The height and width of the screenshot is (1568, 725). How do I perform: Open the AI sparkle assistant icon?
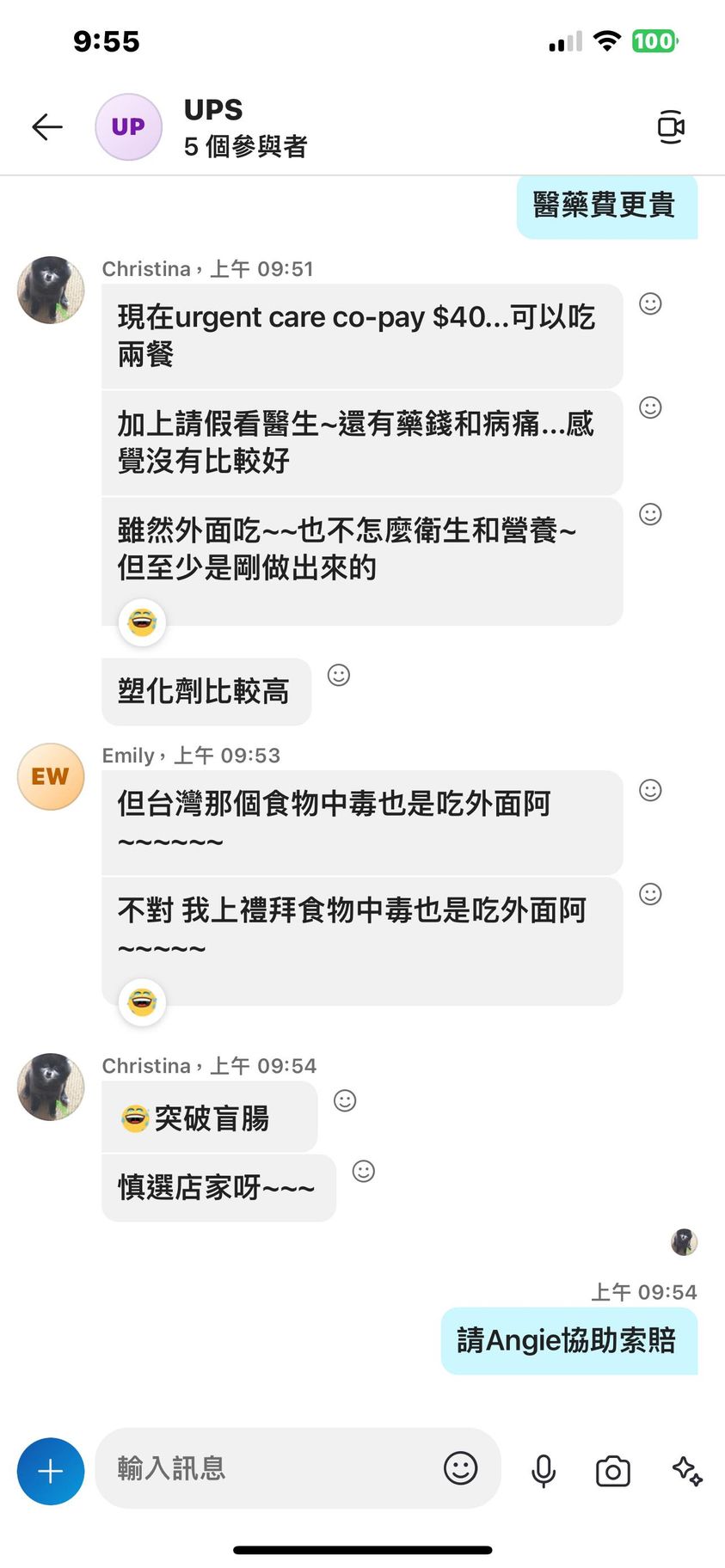(687, 1471)
